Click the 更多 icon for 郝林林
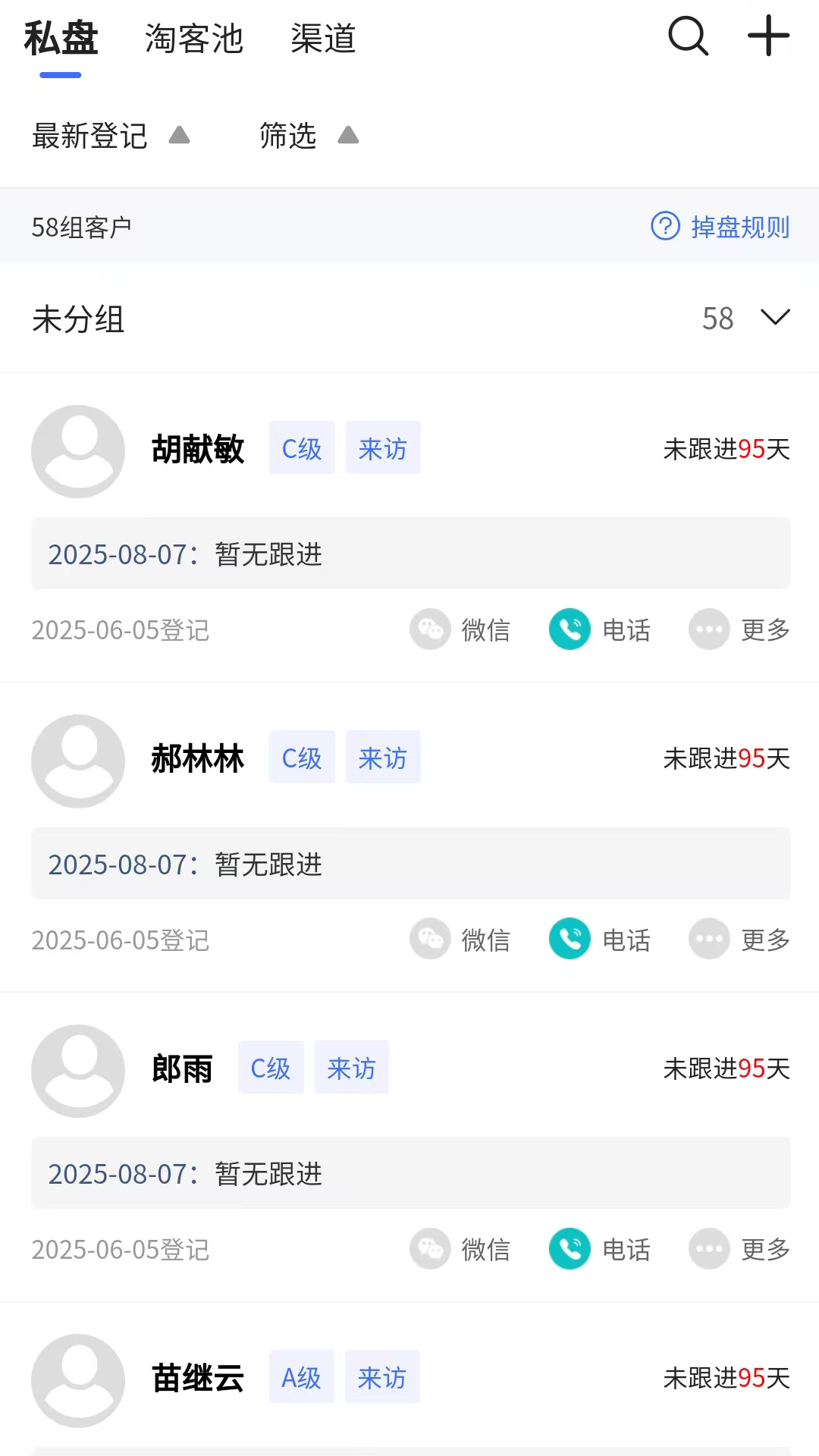819x1456 pixels. 708,939
